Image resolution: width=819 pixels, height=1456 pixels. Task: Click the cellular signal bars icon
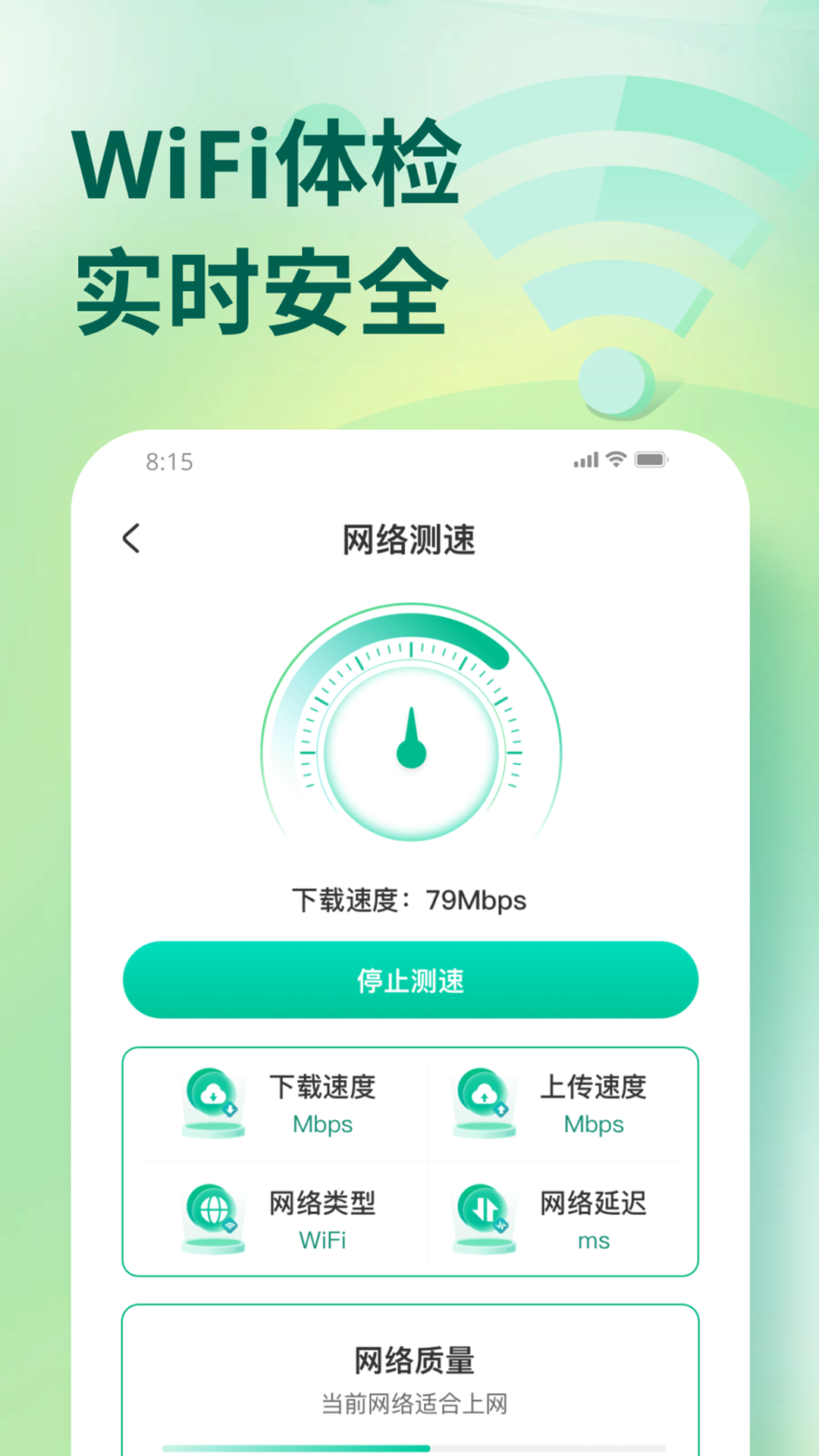[x=585, y=459]
